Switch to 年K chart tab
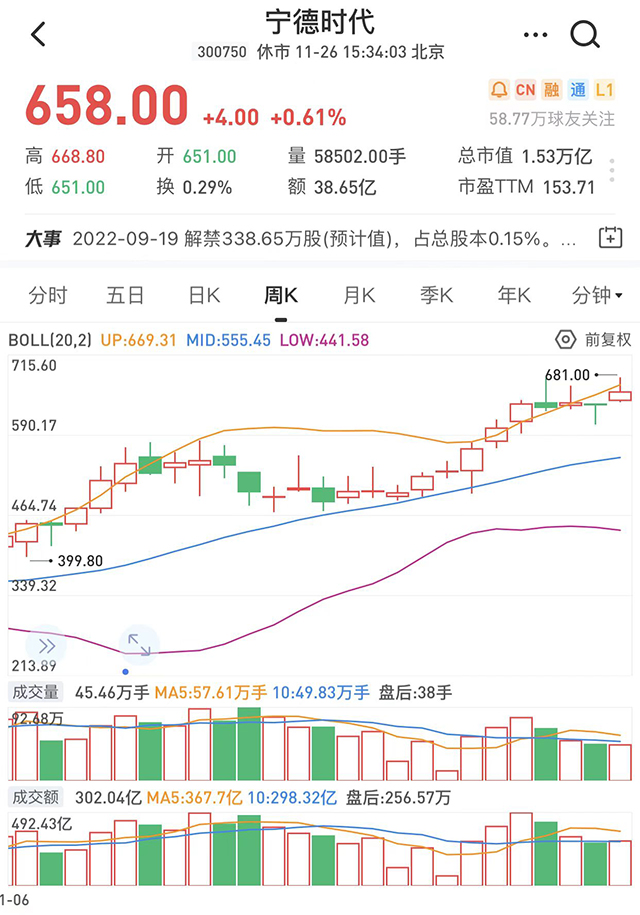This screenshot has width=640, height=915. click(514, 295)
